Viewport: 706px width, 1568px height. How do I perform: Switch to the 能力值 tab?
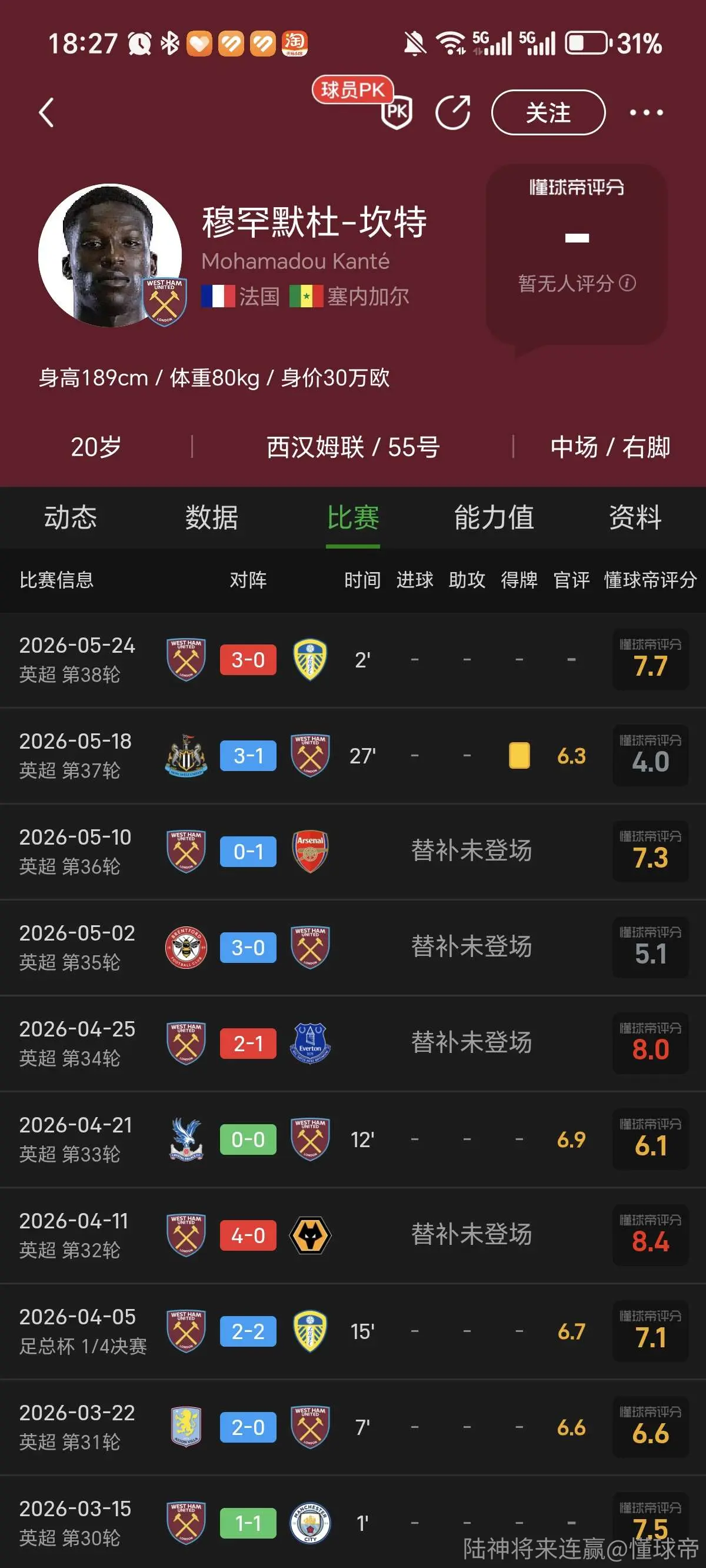tap(494, 518)
